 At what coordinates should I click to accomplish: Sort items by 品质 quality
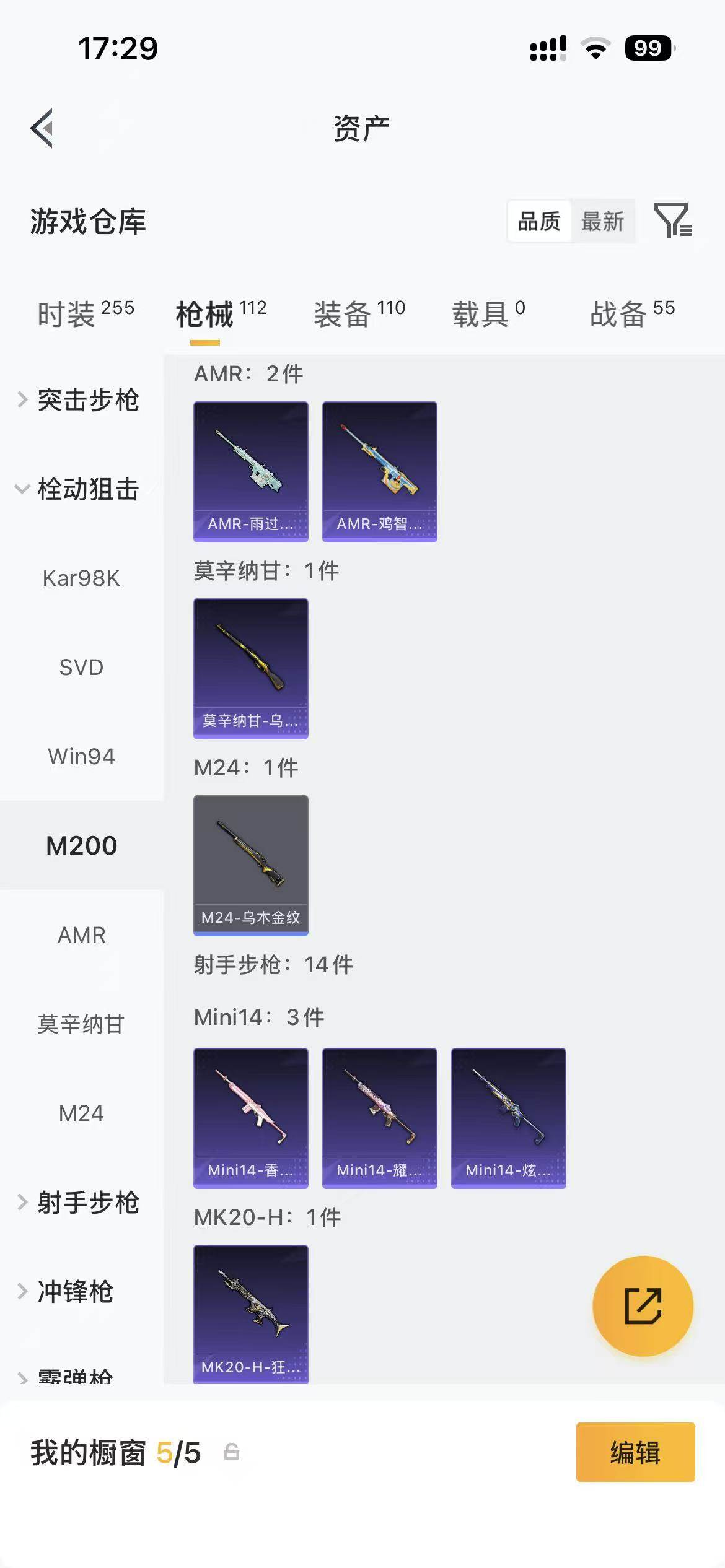(539, 221)
